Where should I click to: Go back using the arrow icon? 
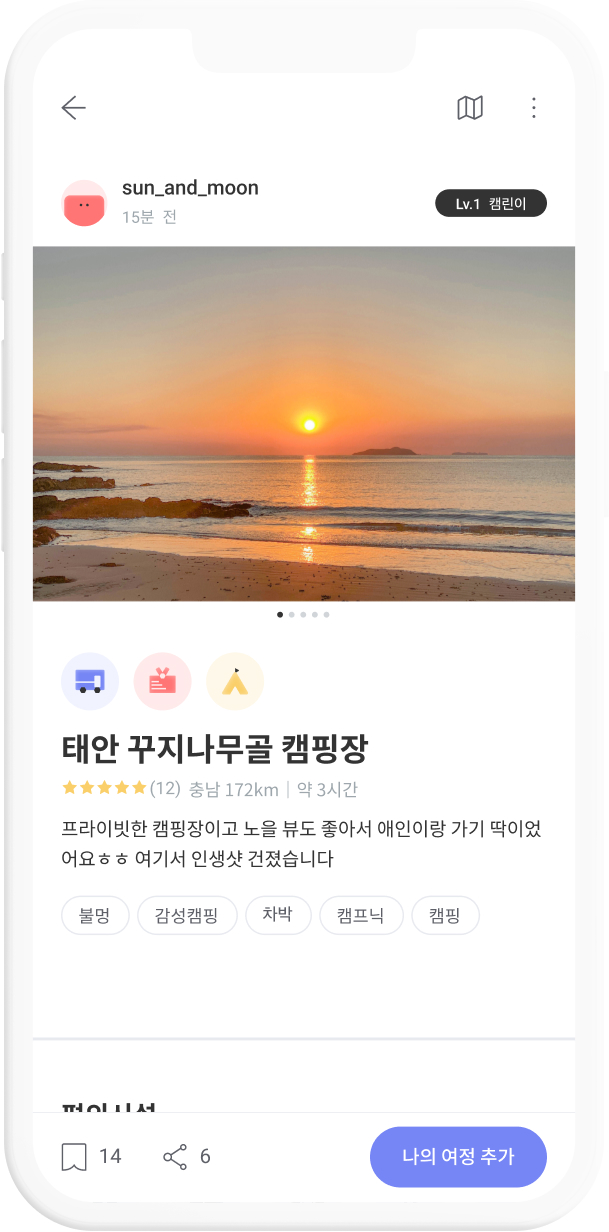tap(73, 108)
